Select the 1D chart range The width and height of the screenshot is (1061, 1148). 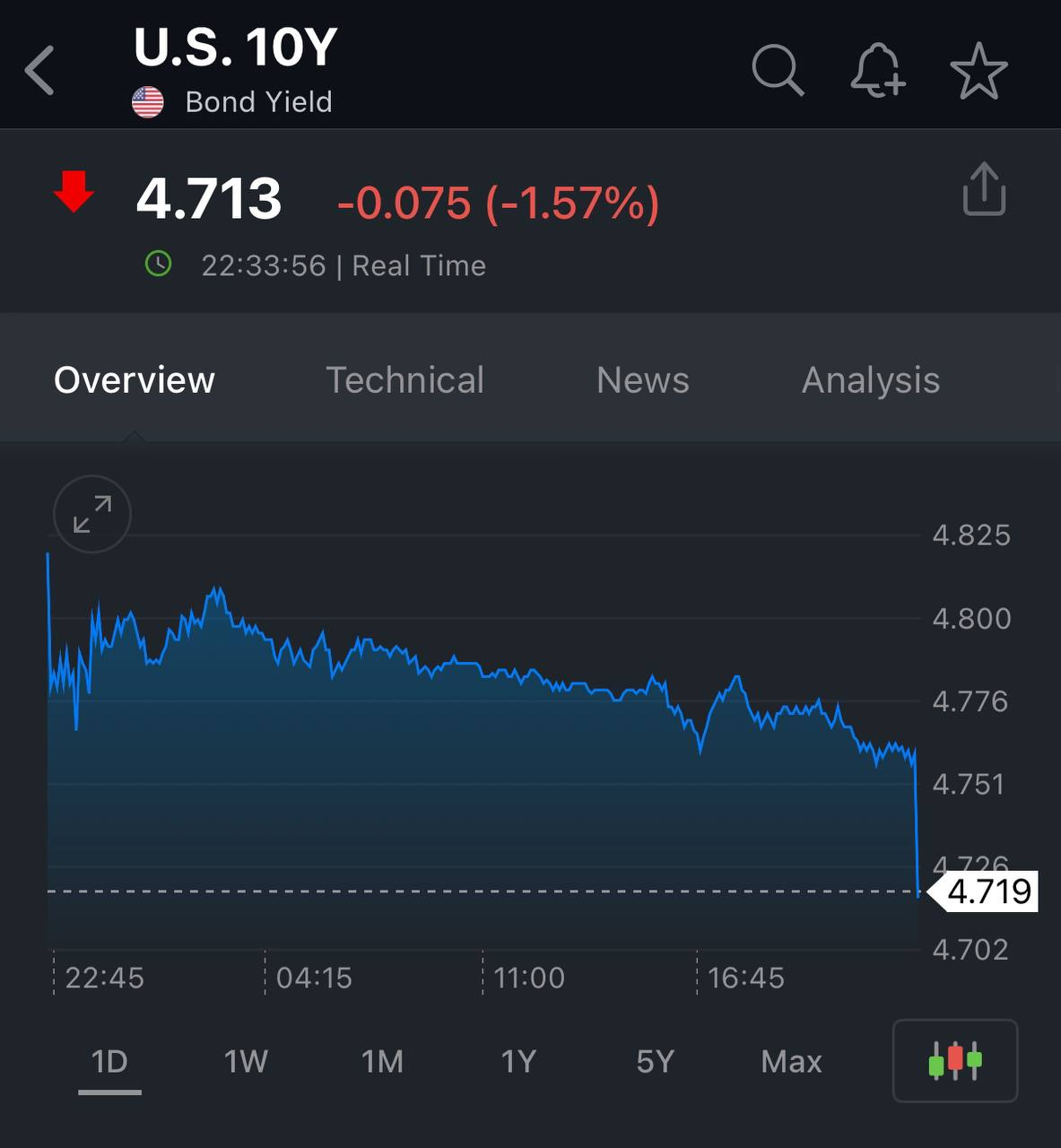pyautogui.click(x=109, y=1062)
